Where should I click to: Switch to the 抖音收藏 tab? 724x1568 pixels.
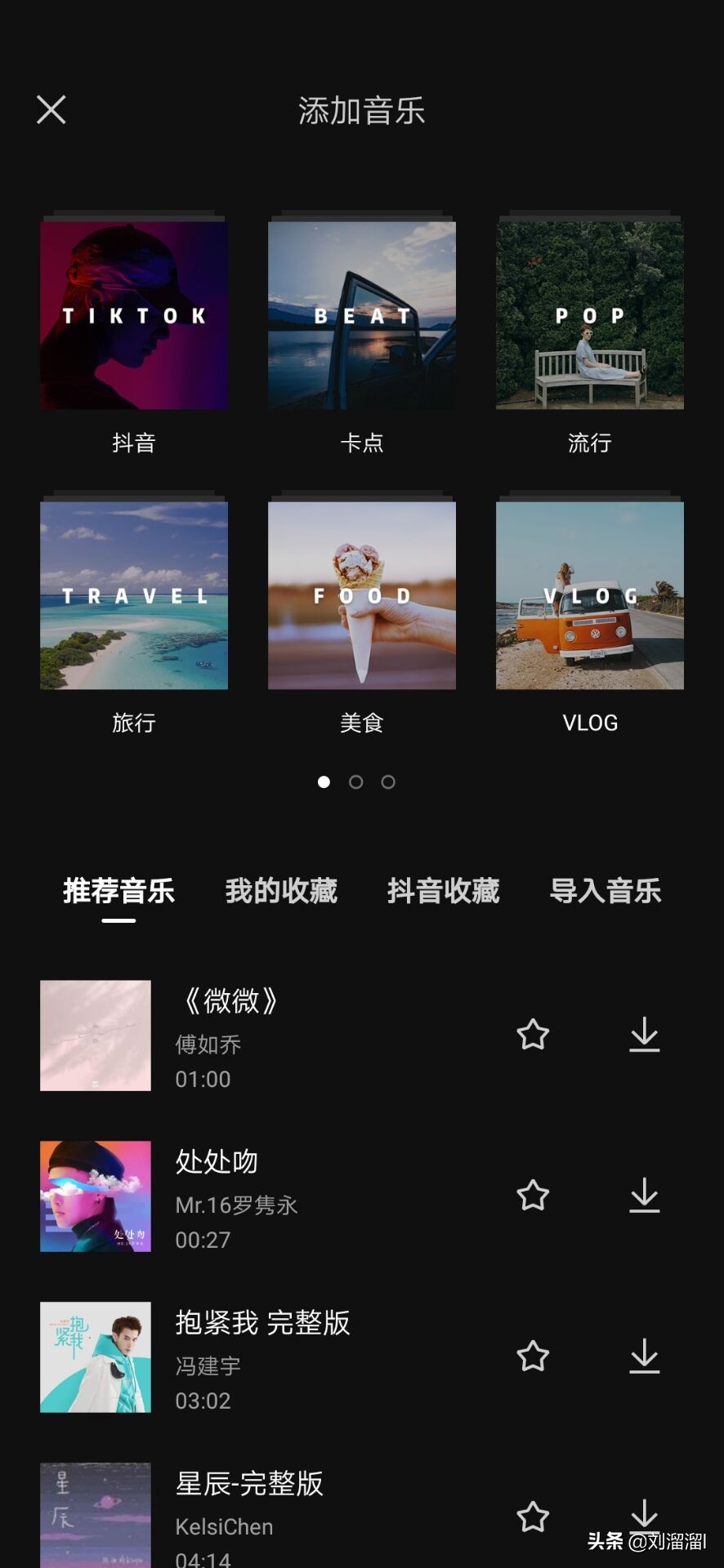pos(443,891)
